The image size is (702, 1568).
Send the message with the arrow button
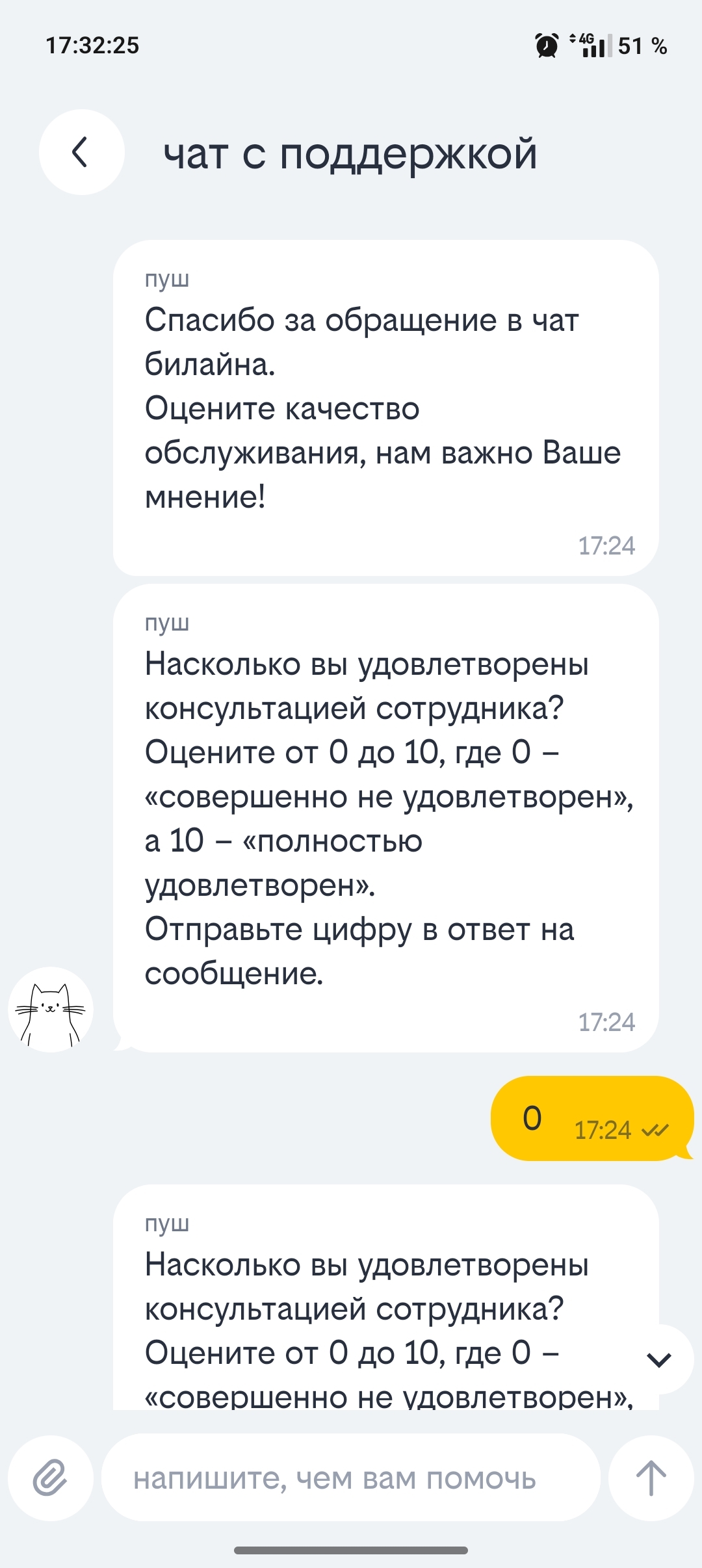click(x=651, y=1477)
